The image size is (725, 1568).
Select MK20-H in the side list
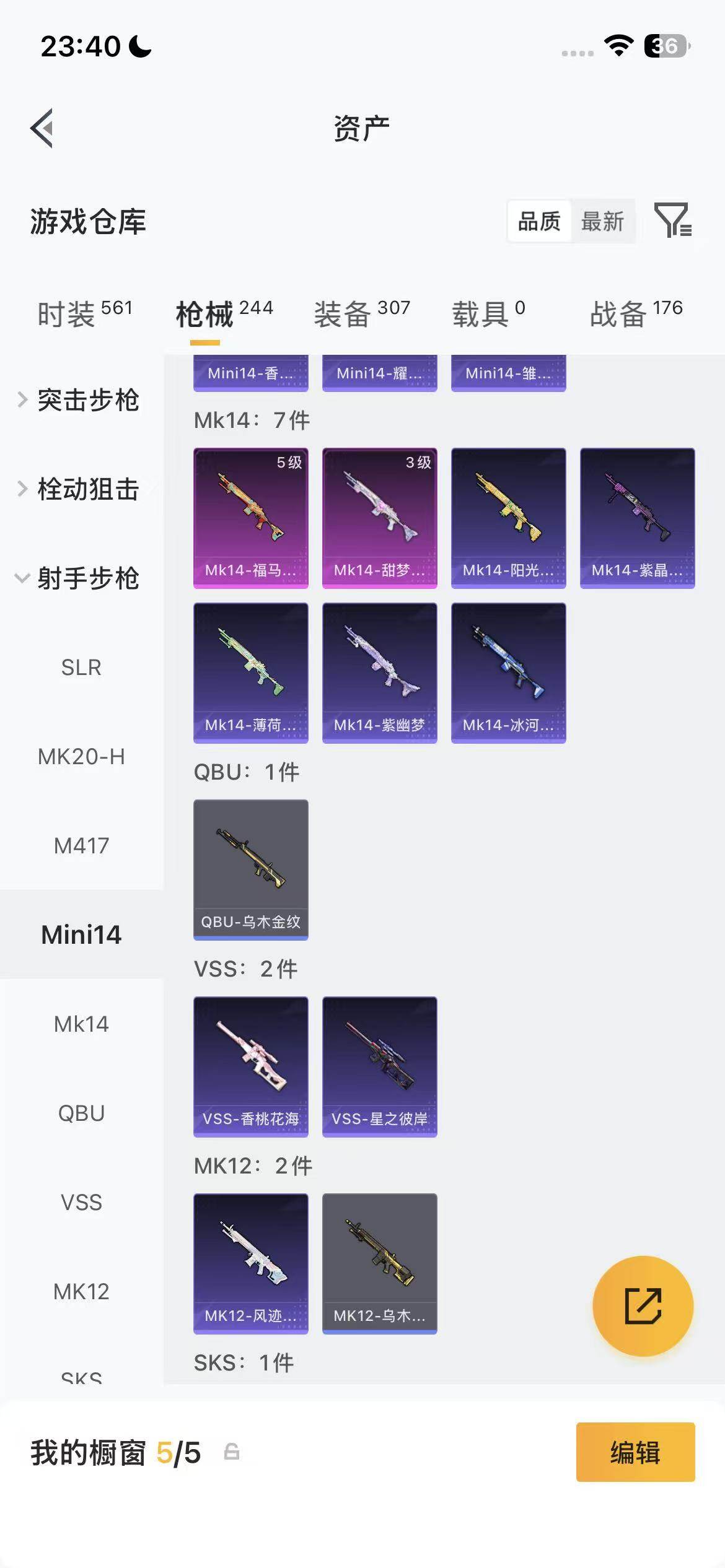(81, 757)
